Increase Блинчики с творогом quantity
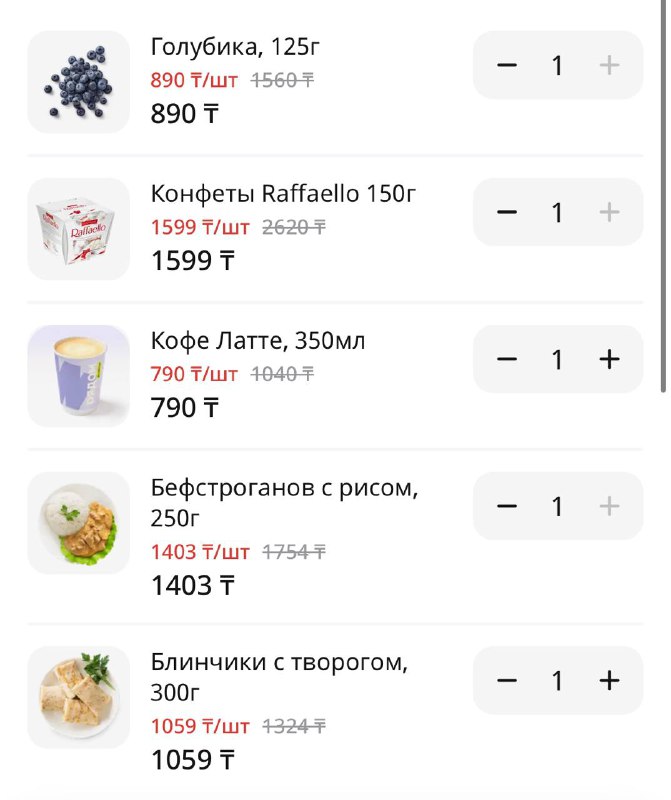The width and height of the screenshot is (671, 800). coord(609,681)
